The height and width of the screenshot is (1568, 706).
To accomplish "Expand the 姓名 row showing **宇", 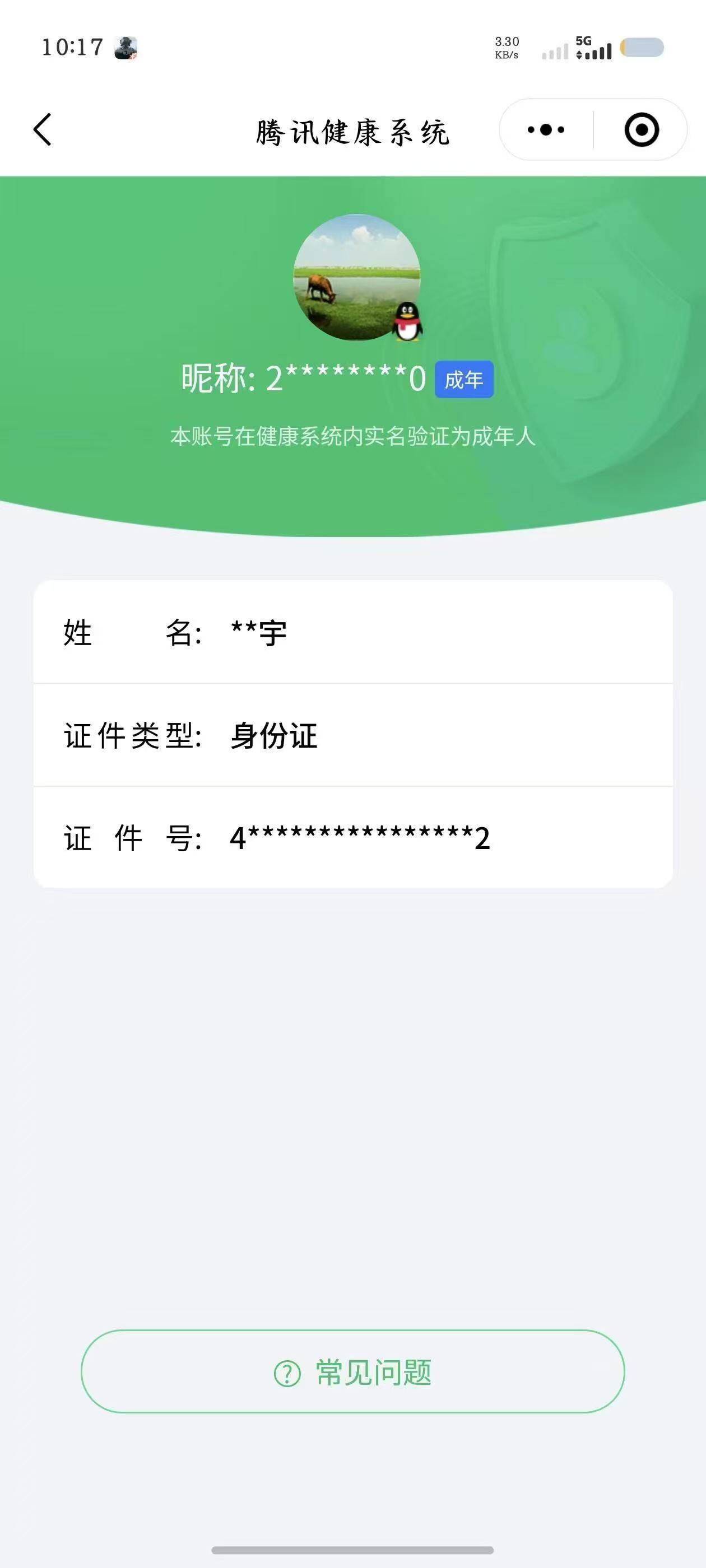I will pos(352,633).
